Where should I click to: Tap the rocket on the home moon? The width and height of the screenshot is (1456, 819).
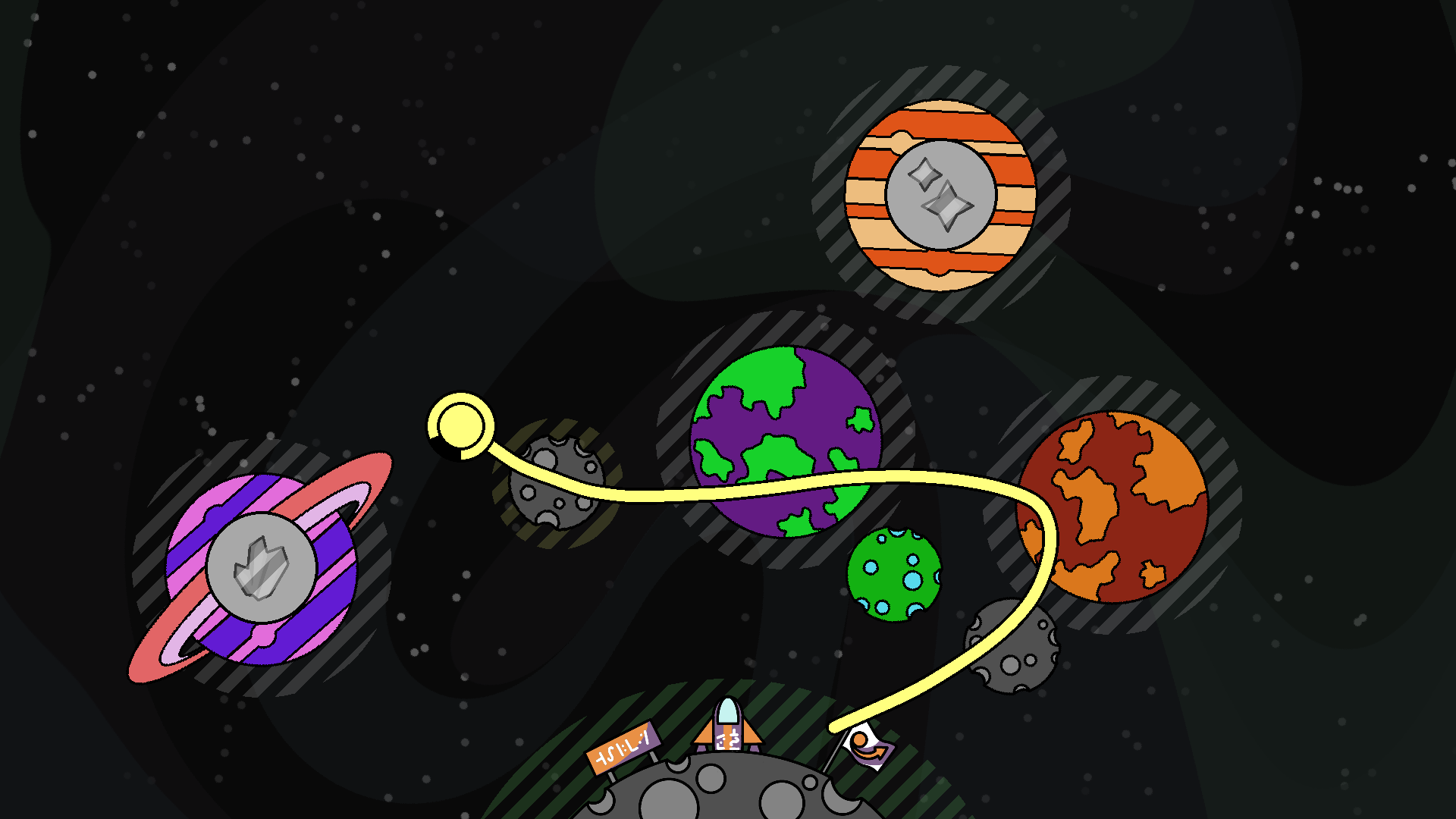pos(727,726)
